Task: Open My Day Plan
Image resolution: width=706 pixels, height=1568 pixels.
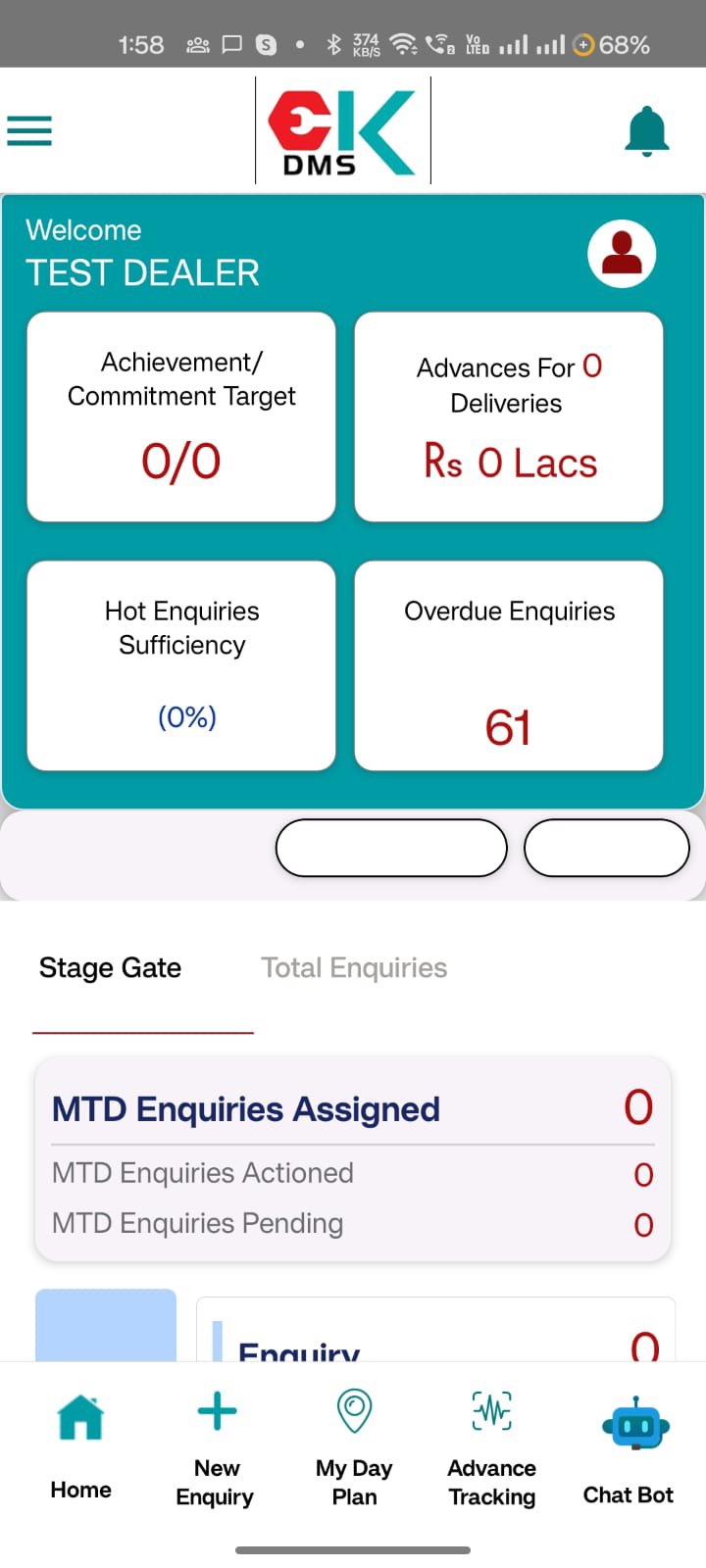Action: pyautogui.click(x=354, y=1445)
